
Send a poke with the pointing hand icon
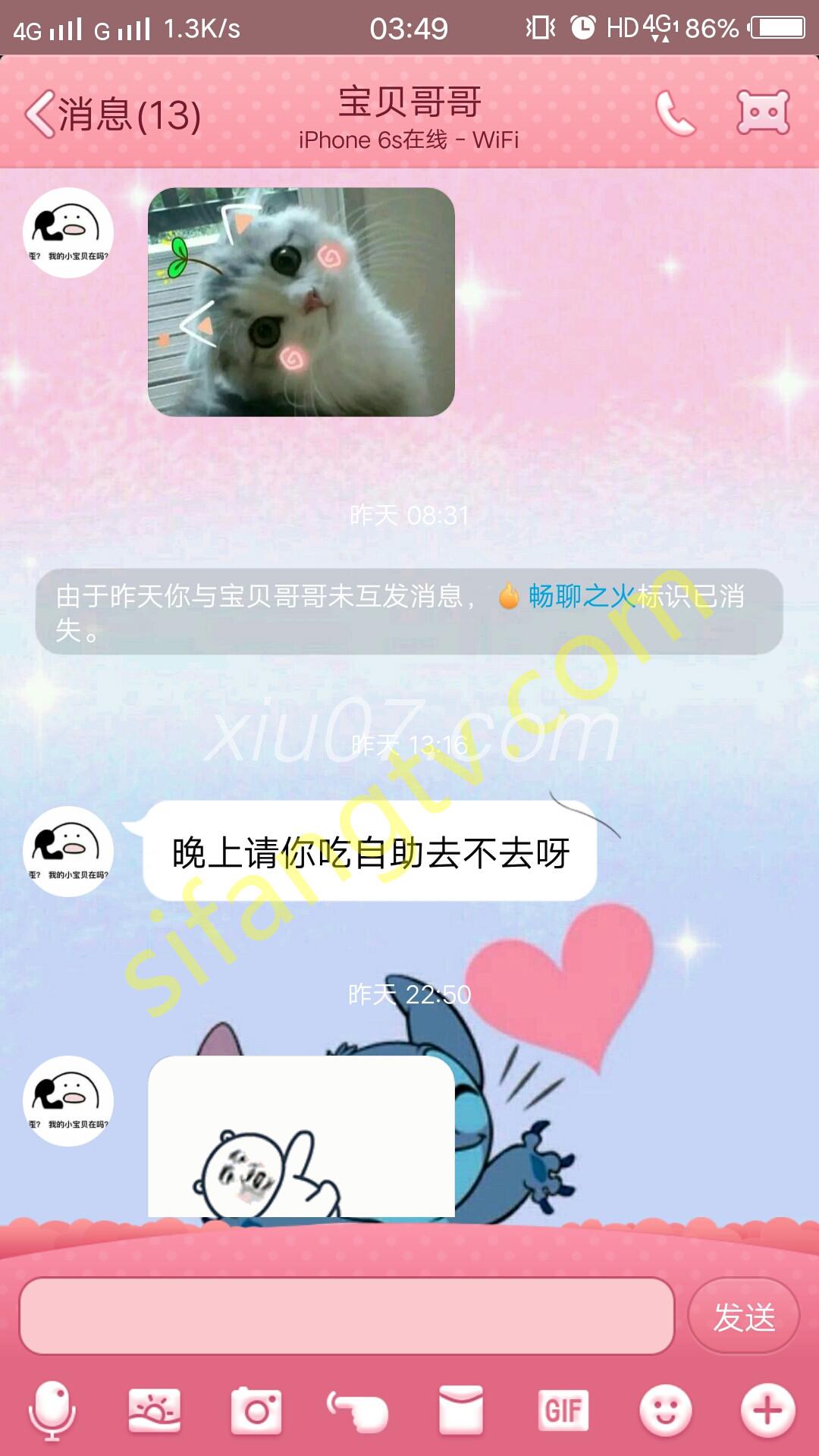(x=358, y=1410)
